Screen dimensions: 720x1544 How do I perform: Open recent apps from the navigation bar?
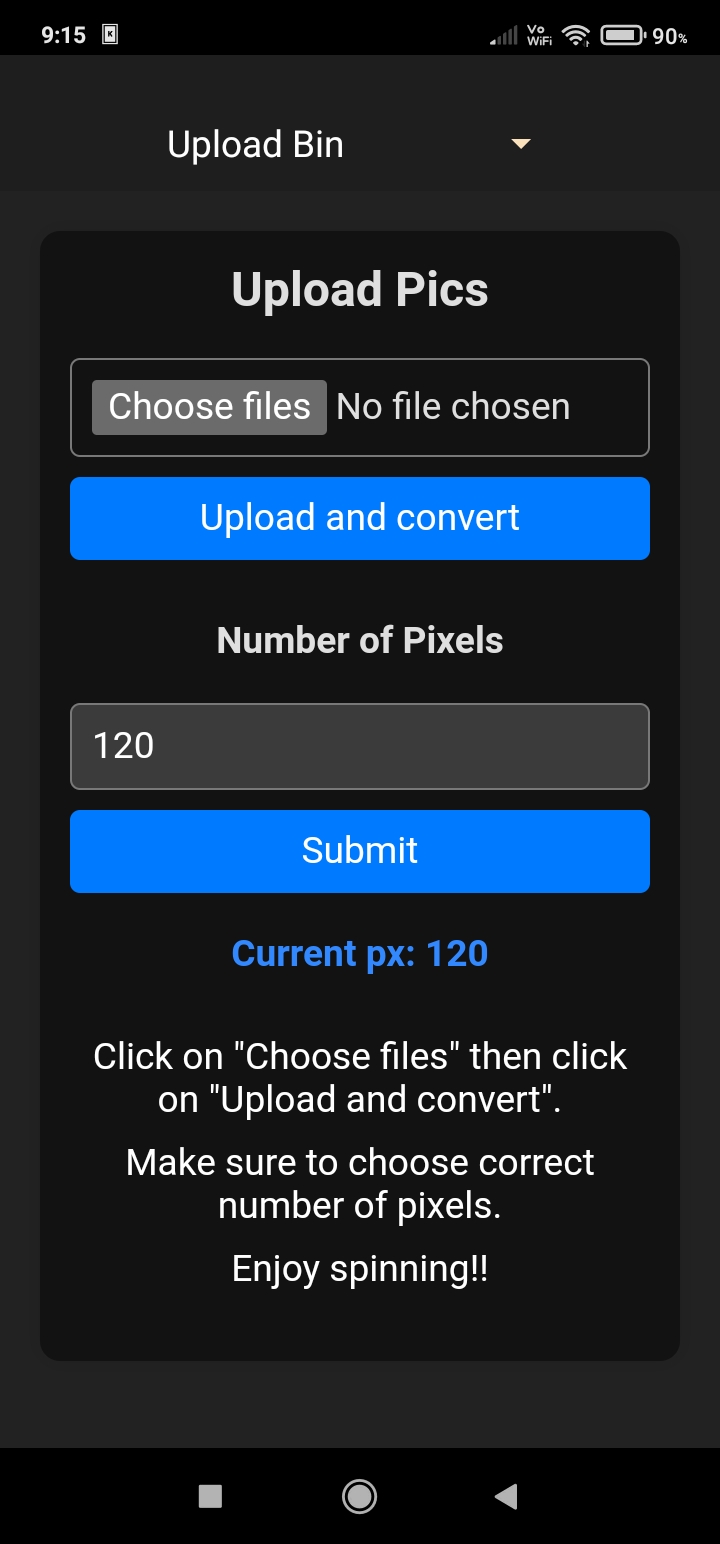point(210,1496)
